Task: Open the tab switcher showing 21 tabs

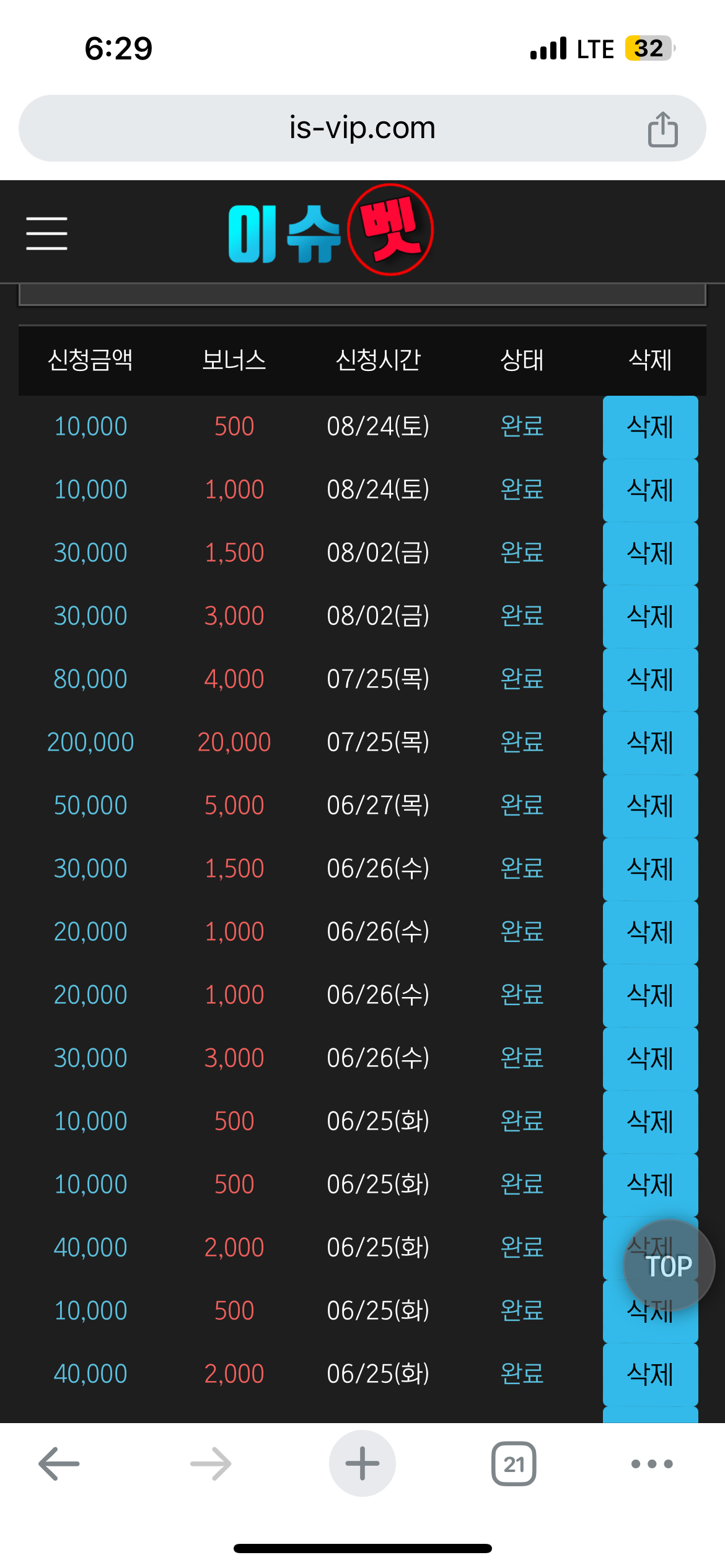Action: pos(514,1463)
